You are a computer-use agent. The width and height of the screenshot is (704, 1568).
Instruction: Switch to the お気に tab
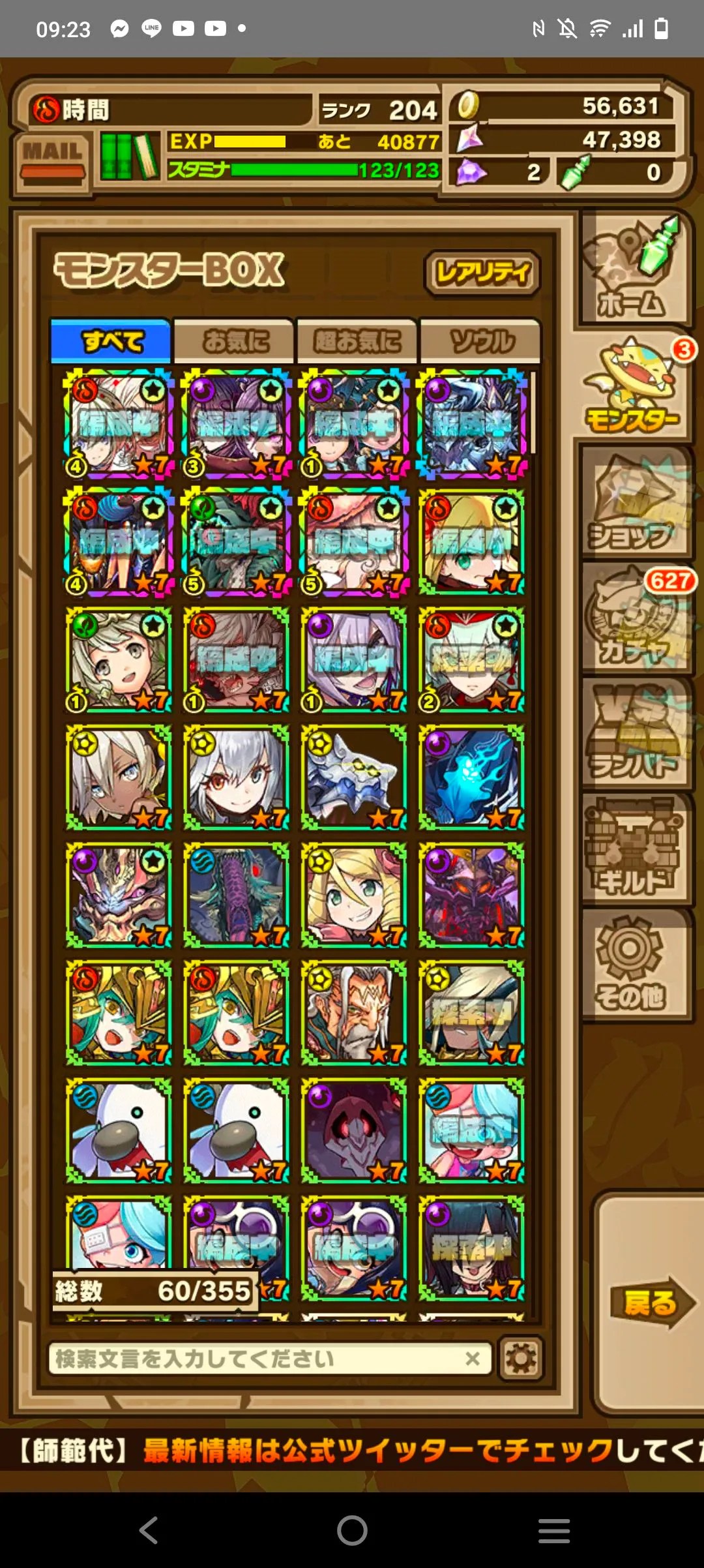pyautogui.click(x=234, y=341)
